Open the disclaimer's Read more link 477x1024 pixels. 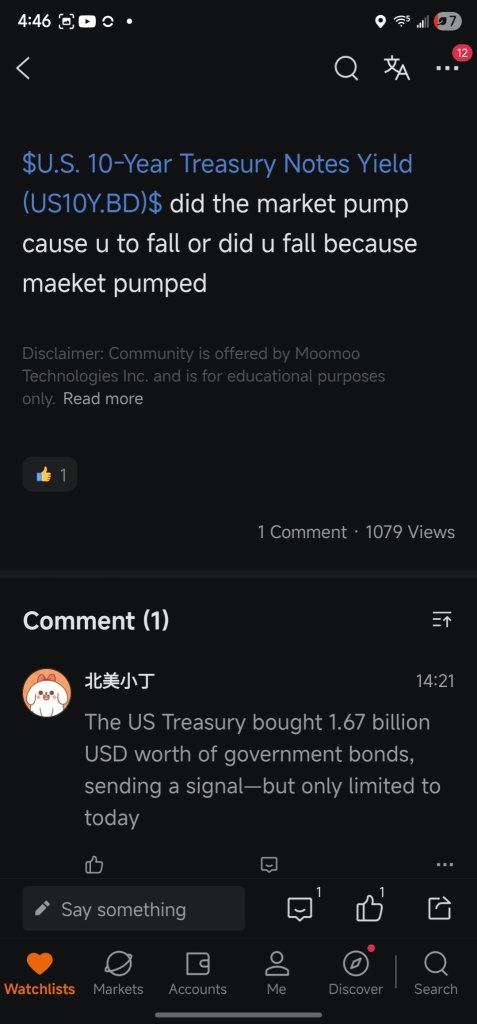pos(103,398)
